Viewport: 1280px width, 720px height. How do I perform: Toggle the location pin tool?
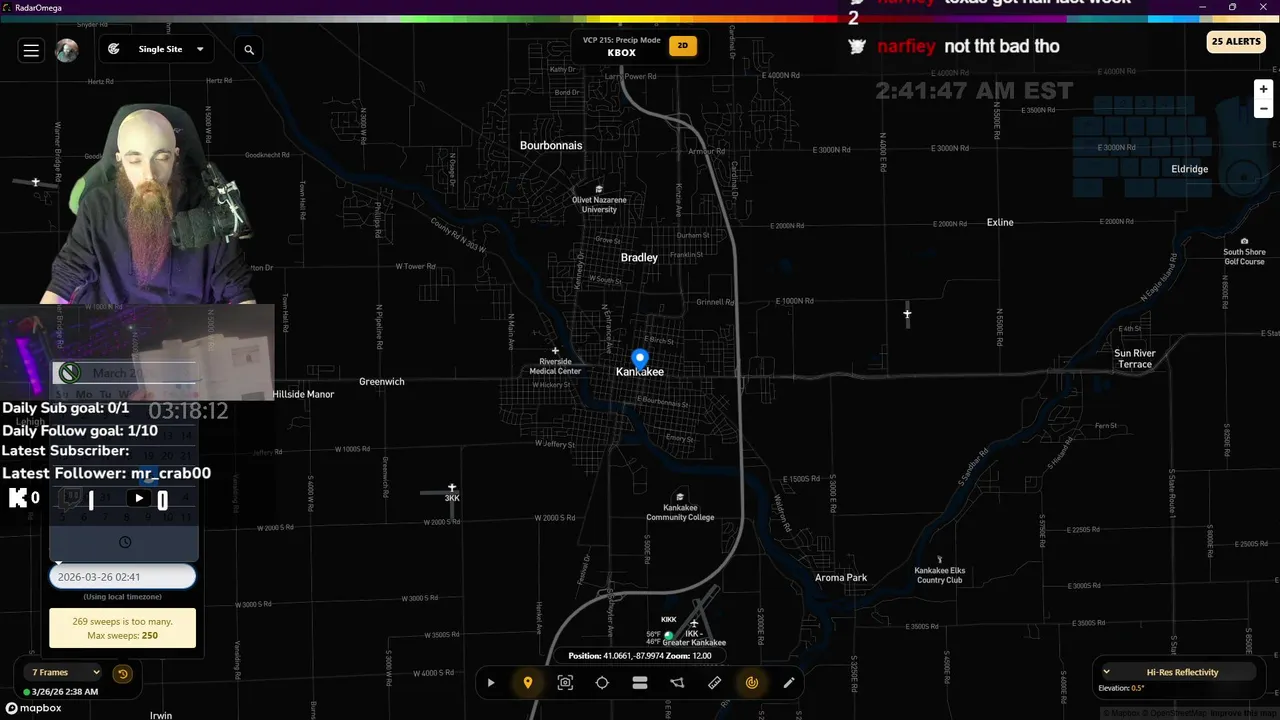tap(528, 683)
